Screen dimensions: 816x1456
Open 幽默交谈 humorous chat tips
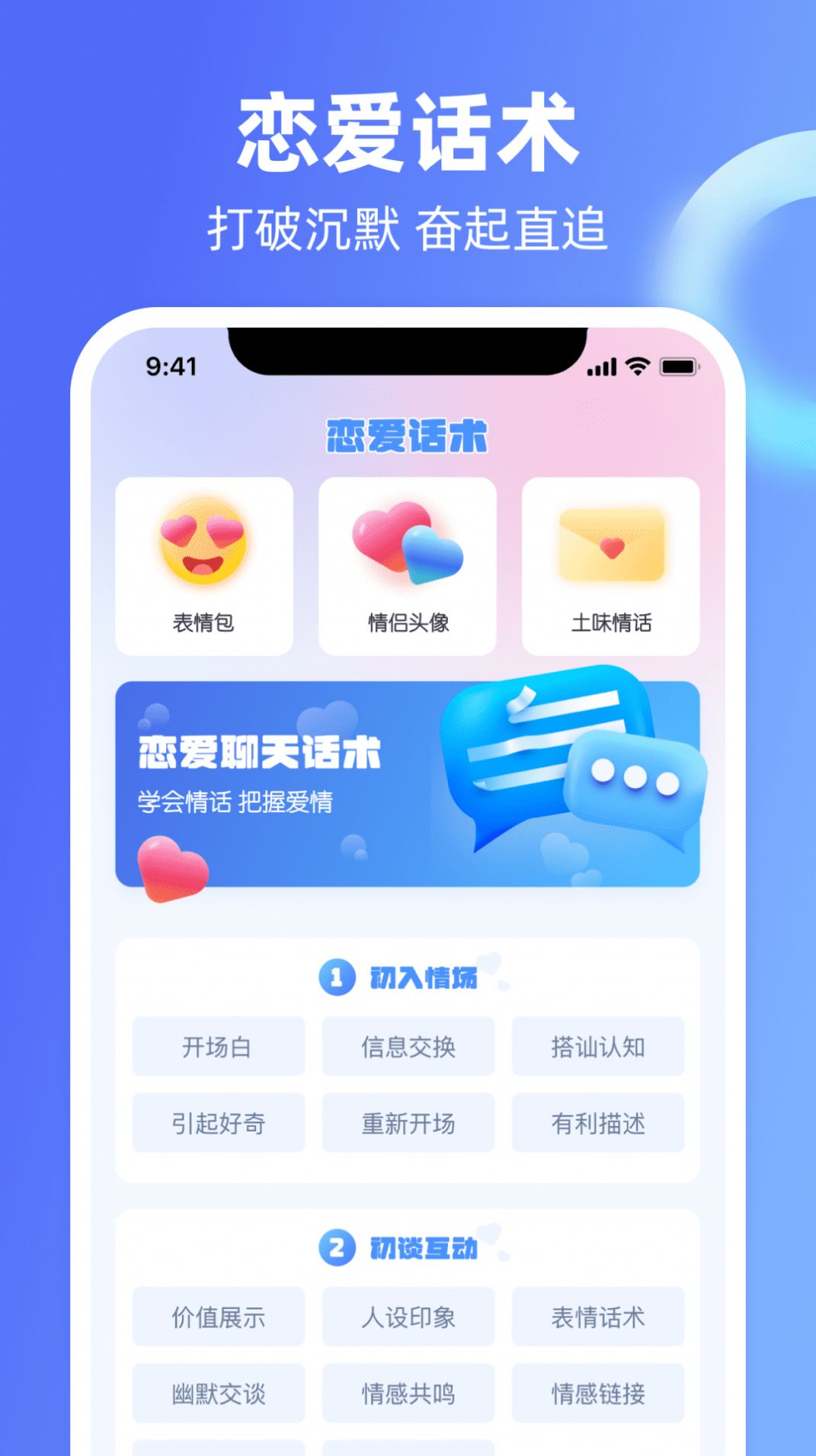click(x=218, y=1393)
